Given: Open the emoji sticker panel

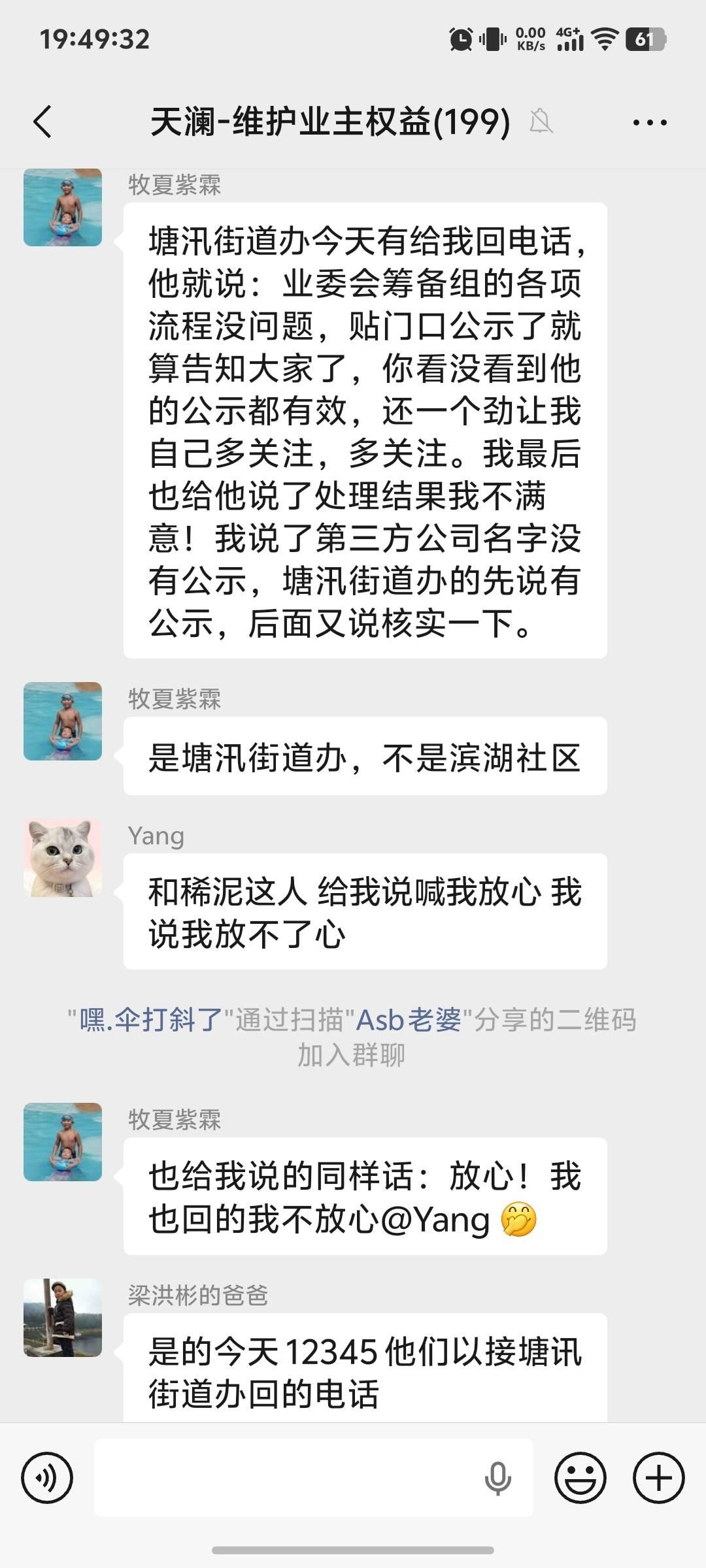Looking at the screenshot, I should (580, 1477).
